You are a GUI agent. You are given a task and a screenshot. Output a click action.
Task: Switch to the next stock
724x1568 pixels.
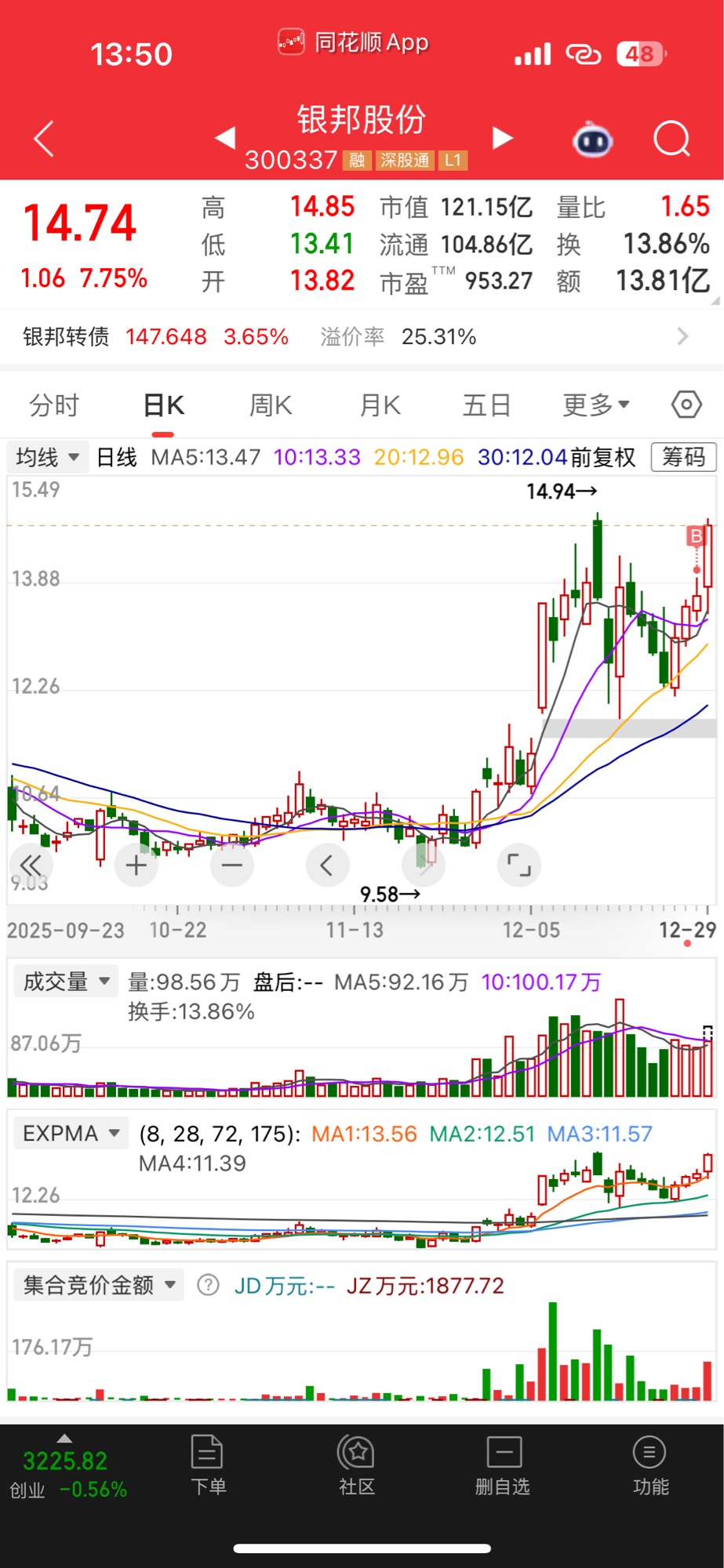click(502, 138)
